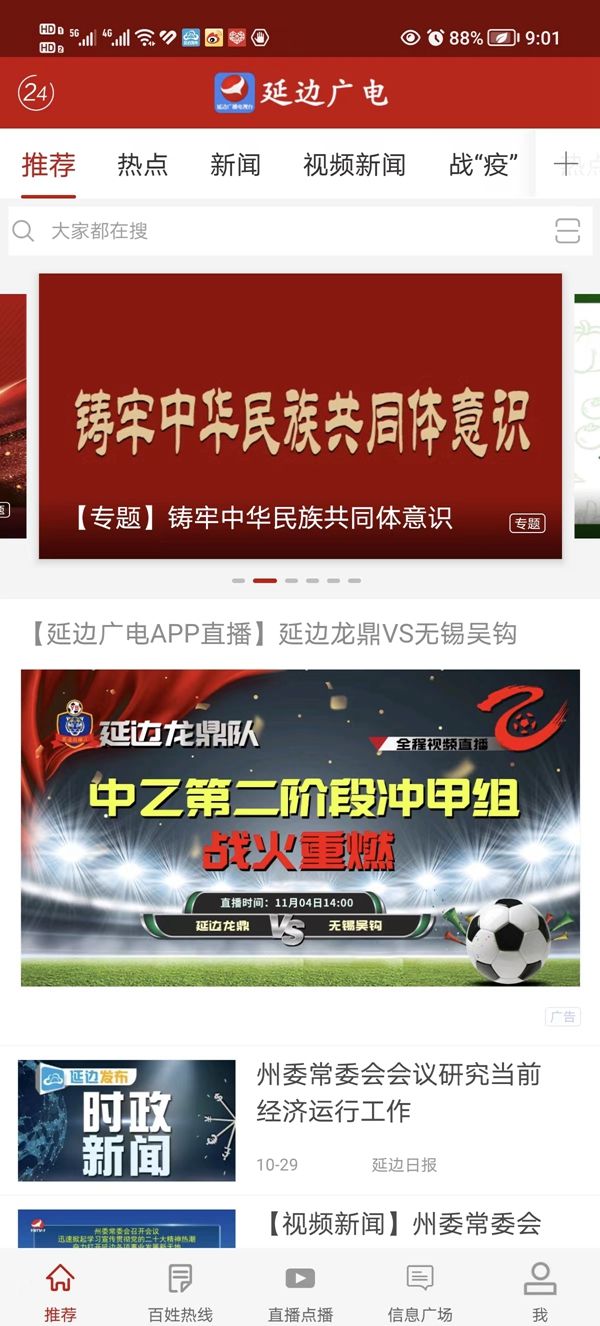Switch to the 视频新闻 tab
The height and width of the screenshot is (1326, 600).
(x=354, y=164)
